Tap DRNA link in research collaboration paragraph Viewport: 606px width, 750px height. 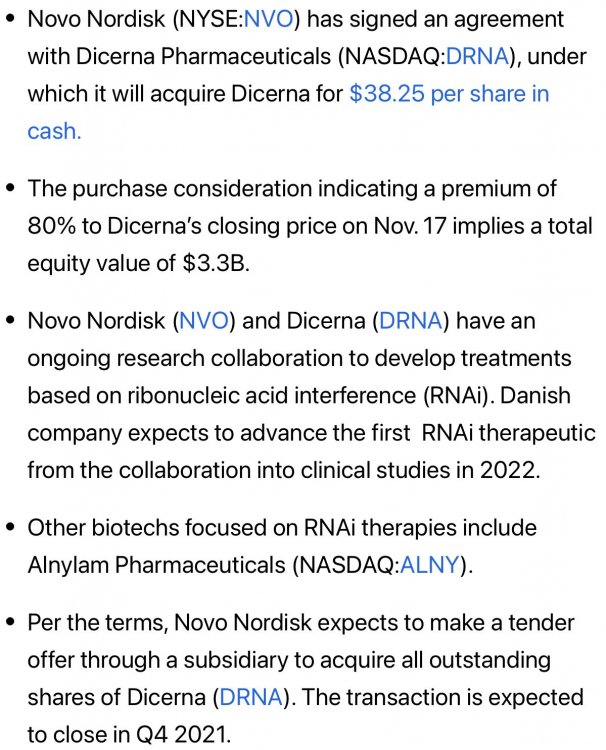(412, 321)
